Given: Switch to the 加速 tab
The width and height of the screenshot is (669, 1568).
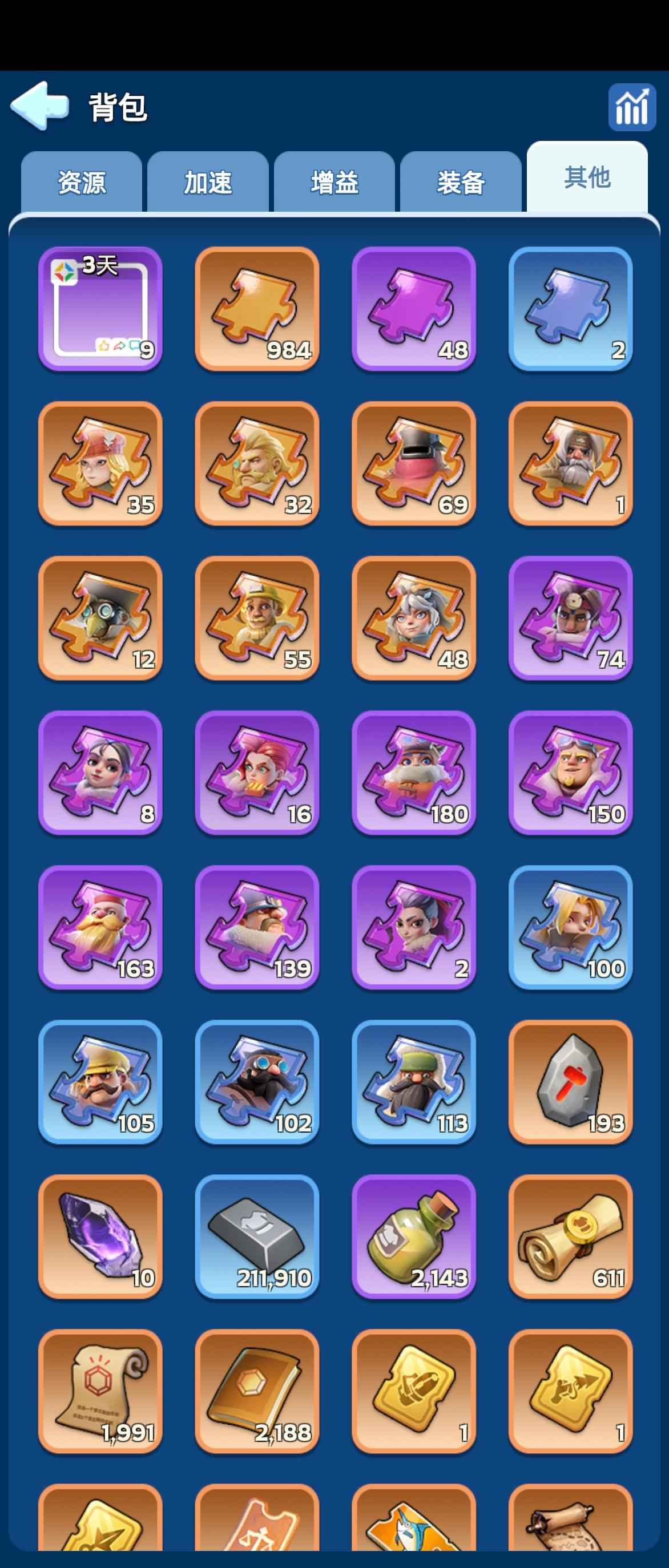Looking at the screenshot, I should coord(208,182).
